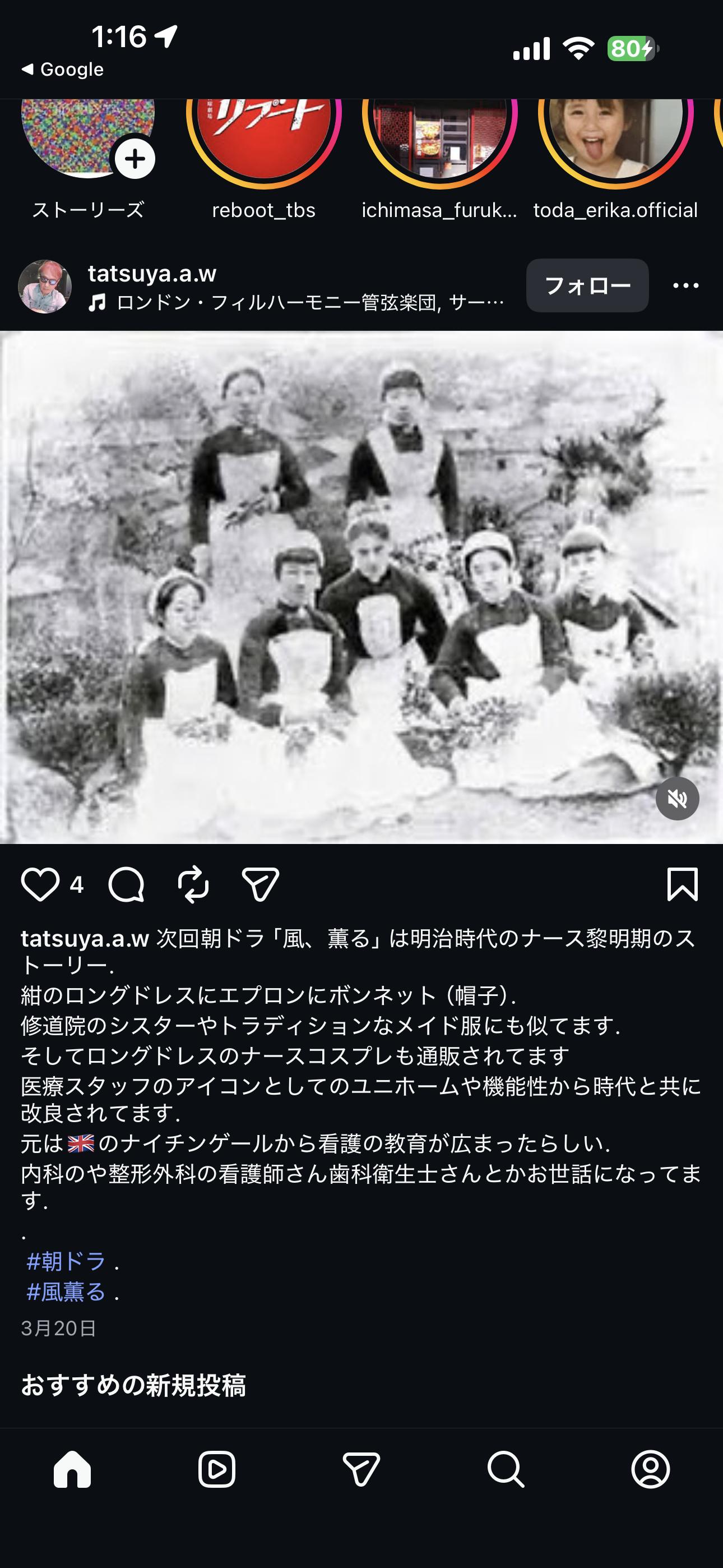
Task: Repost the tatsuya.a.w post
Action: [193, 884]
